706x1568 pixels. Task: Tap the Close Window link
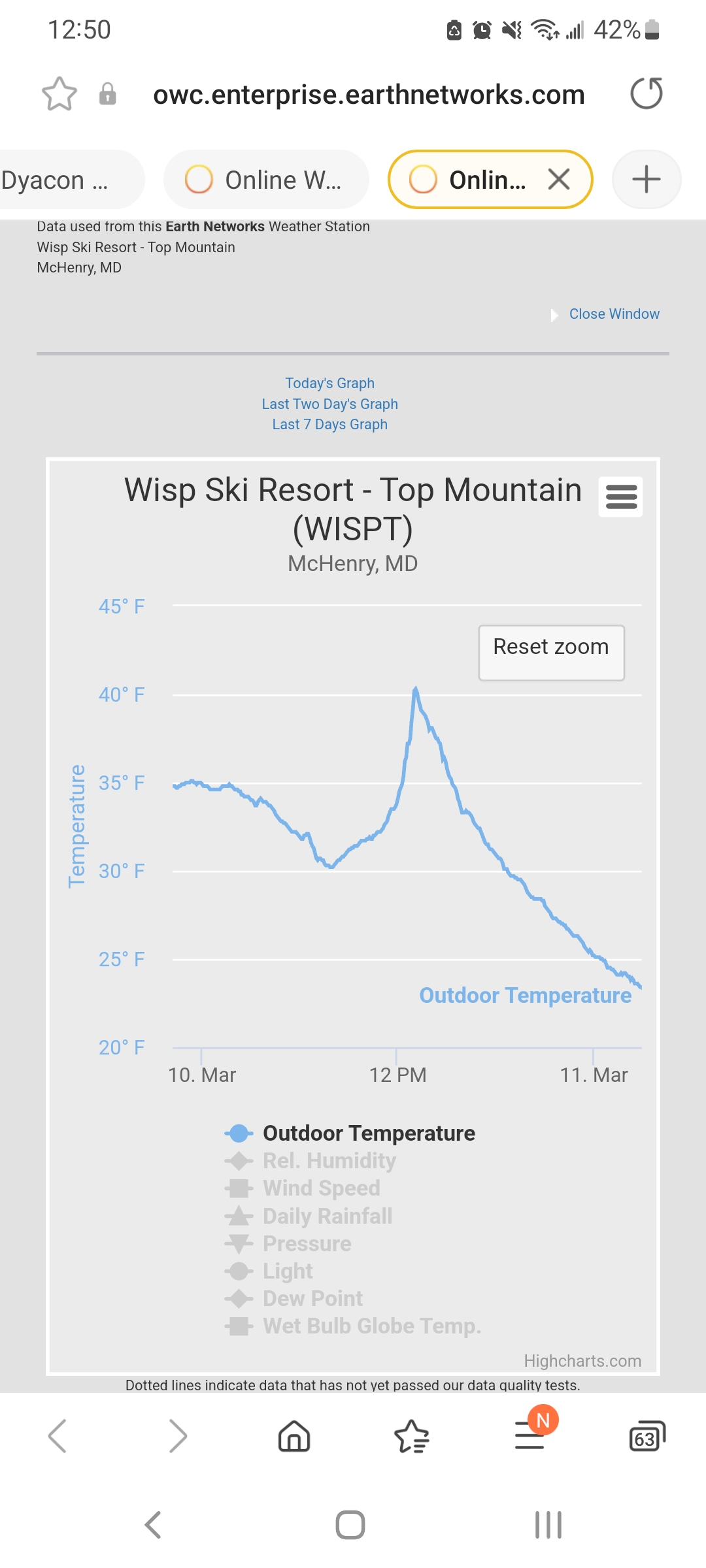(x=614, y=314)
